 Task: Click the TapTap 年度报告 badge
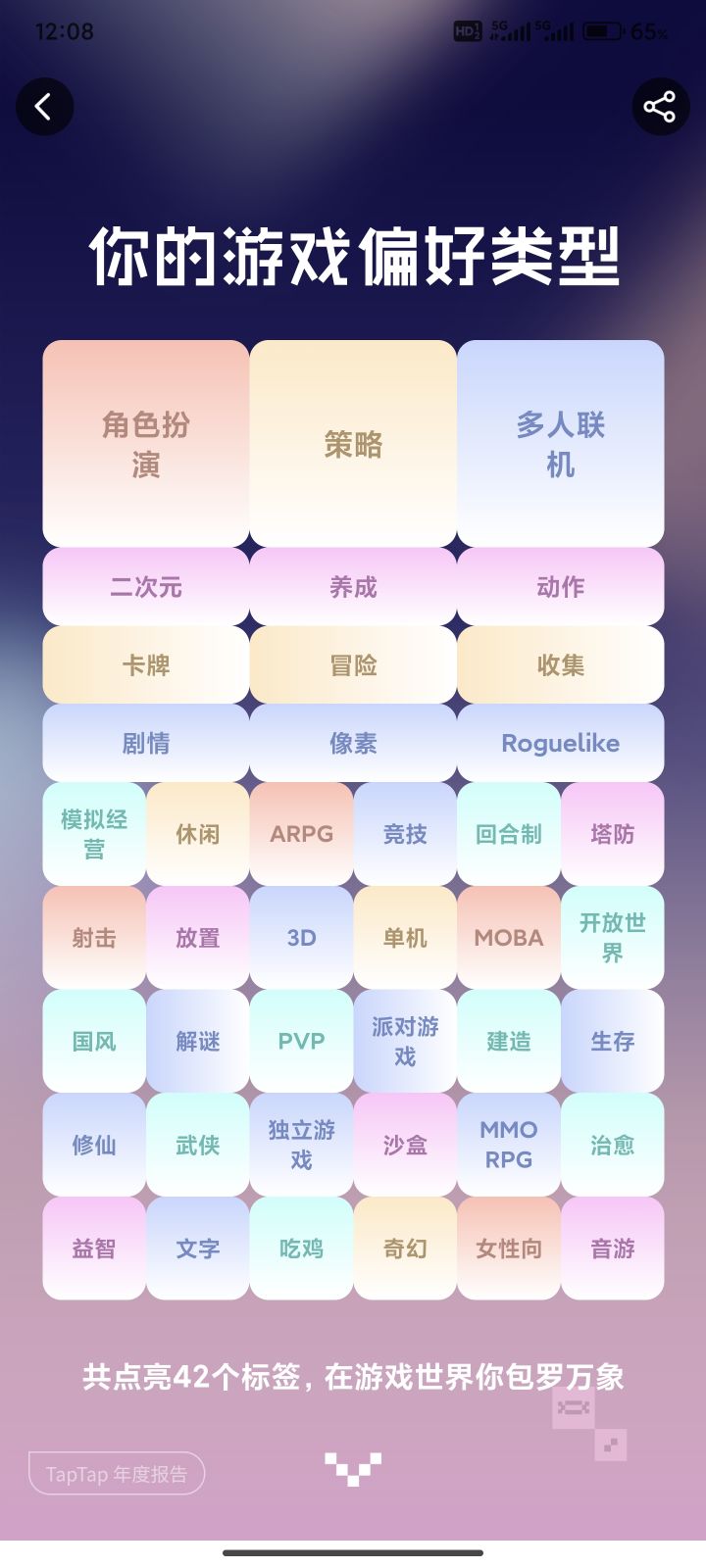click(117, 1473)
